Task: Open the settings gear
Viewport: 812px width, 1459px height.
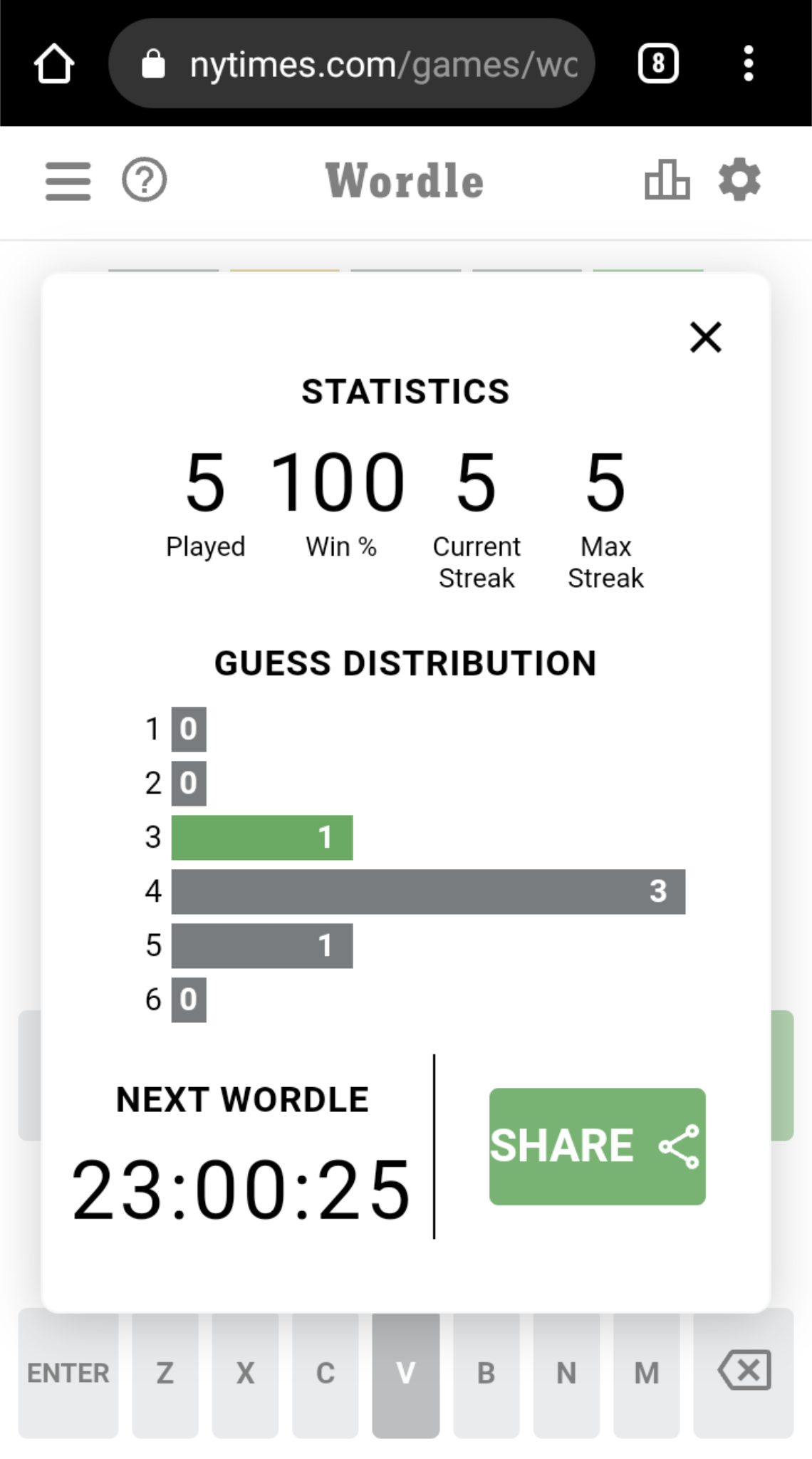Action: point(739,180)
